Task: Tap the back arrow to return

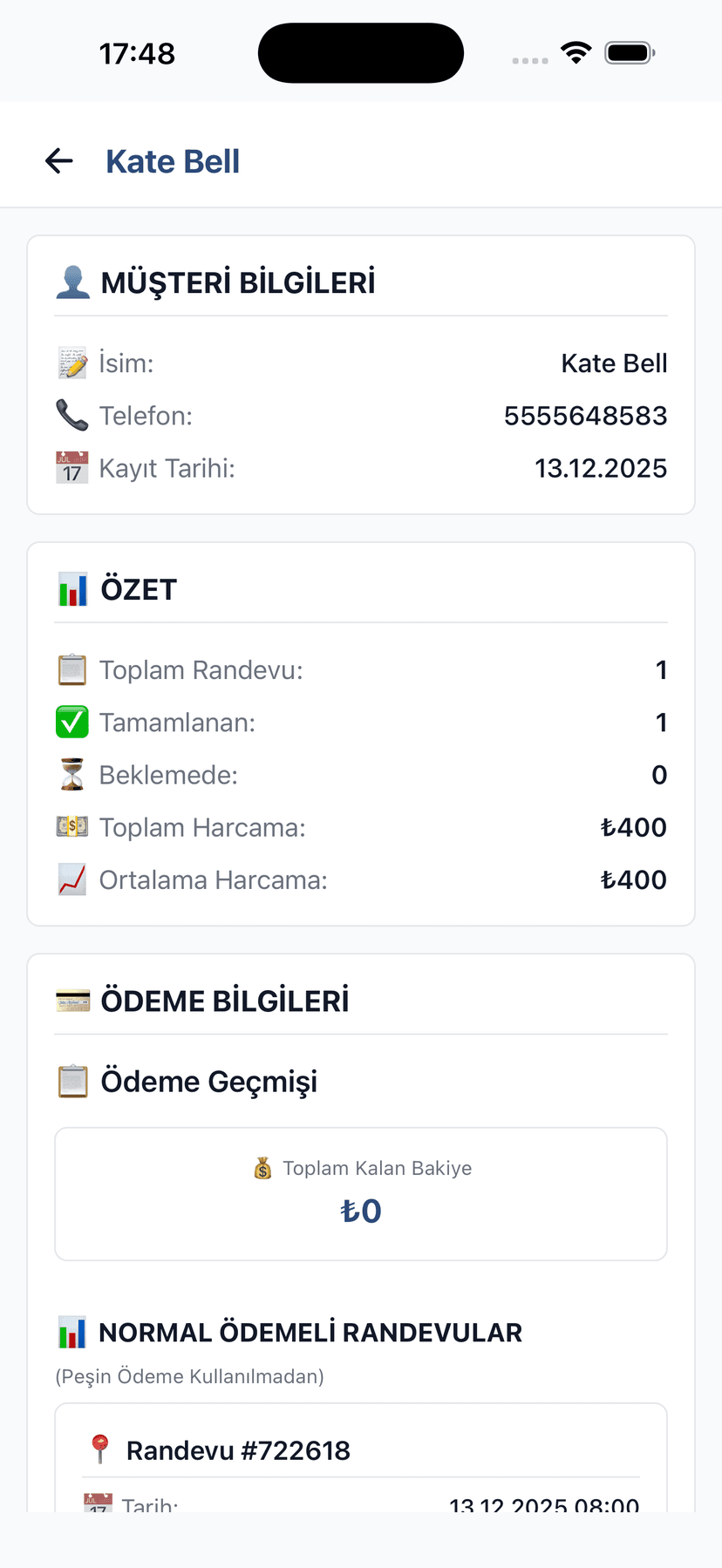Action: (58, 160)
